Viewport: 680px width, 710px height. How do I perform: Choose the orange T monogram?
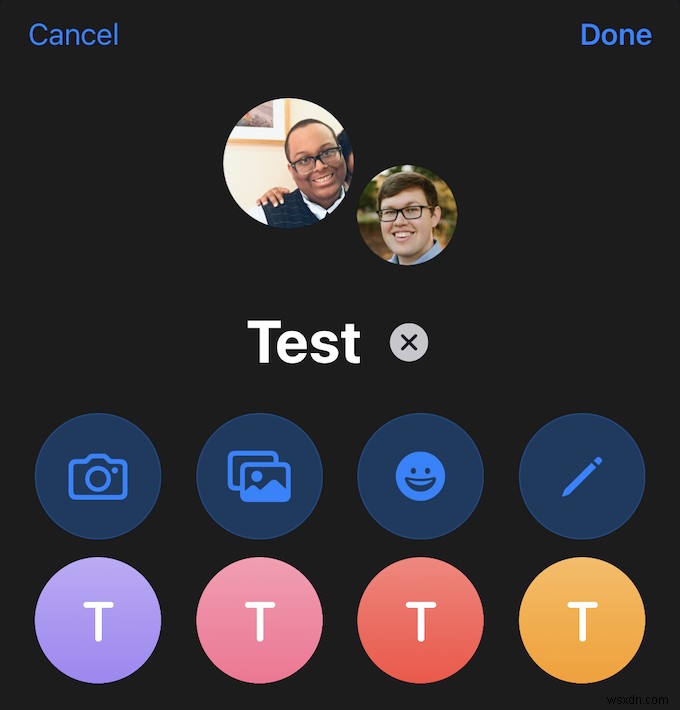click(x=581, y=620)
